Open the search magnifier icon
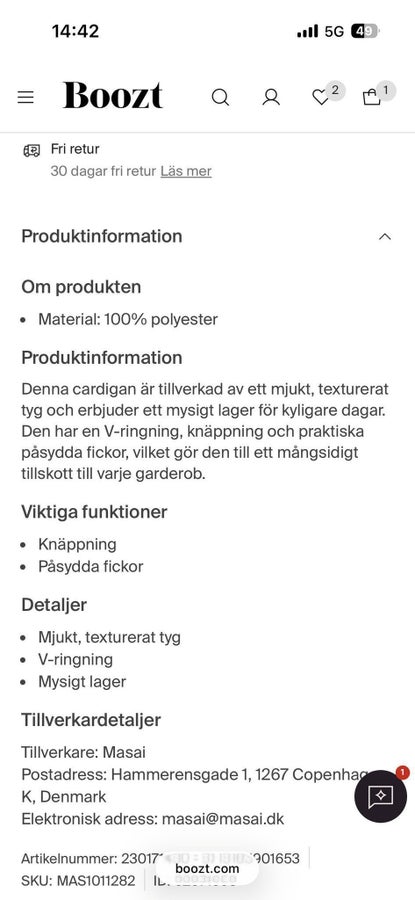 point(220,98)
